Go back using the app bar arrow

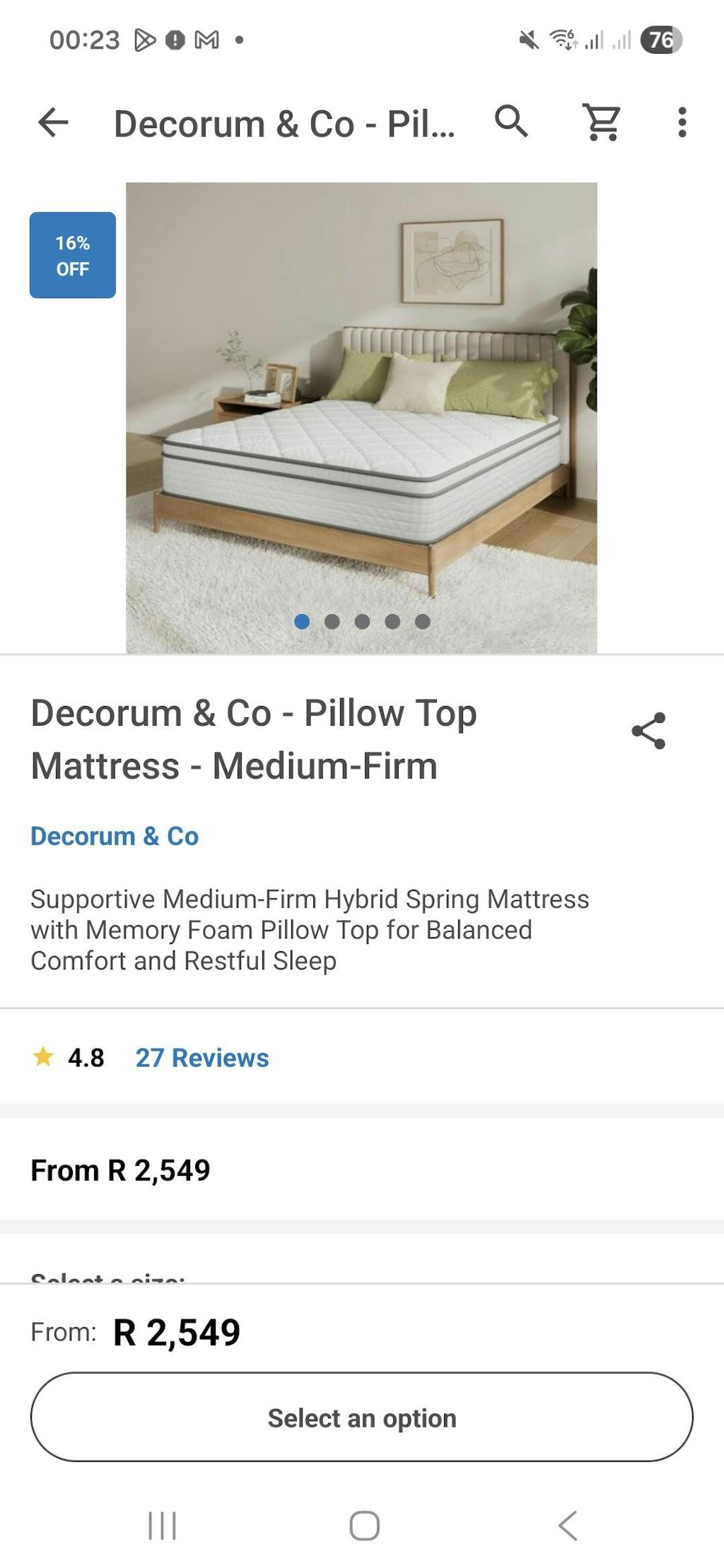click(53, 123)
